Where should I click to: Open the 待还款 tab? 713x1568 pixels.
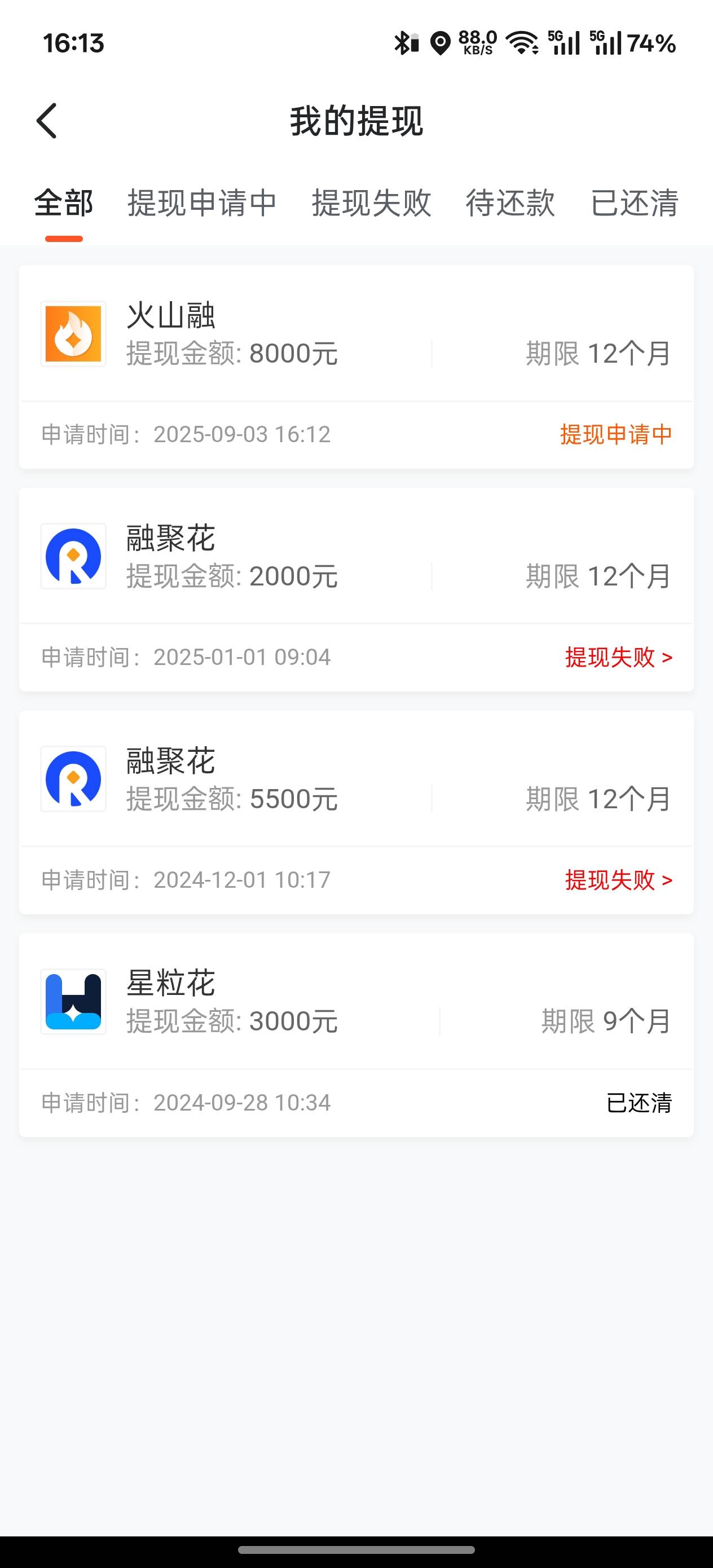click(510, 202)
